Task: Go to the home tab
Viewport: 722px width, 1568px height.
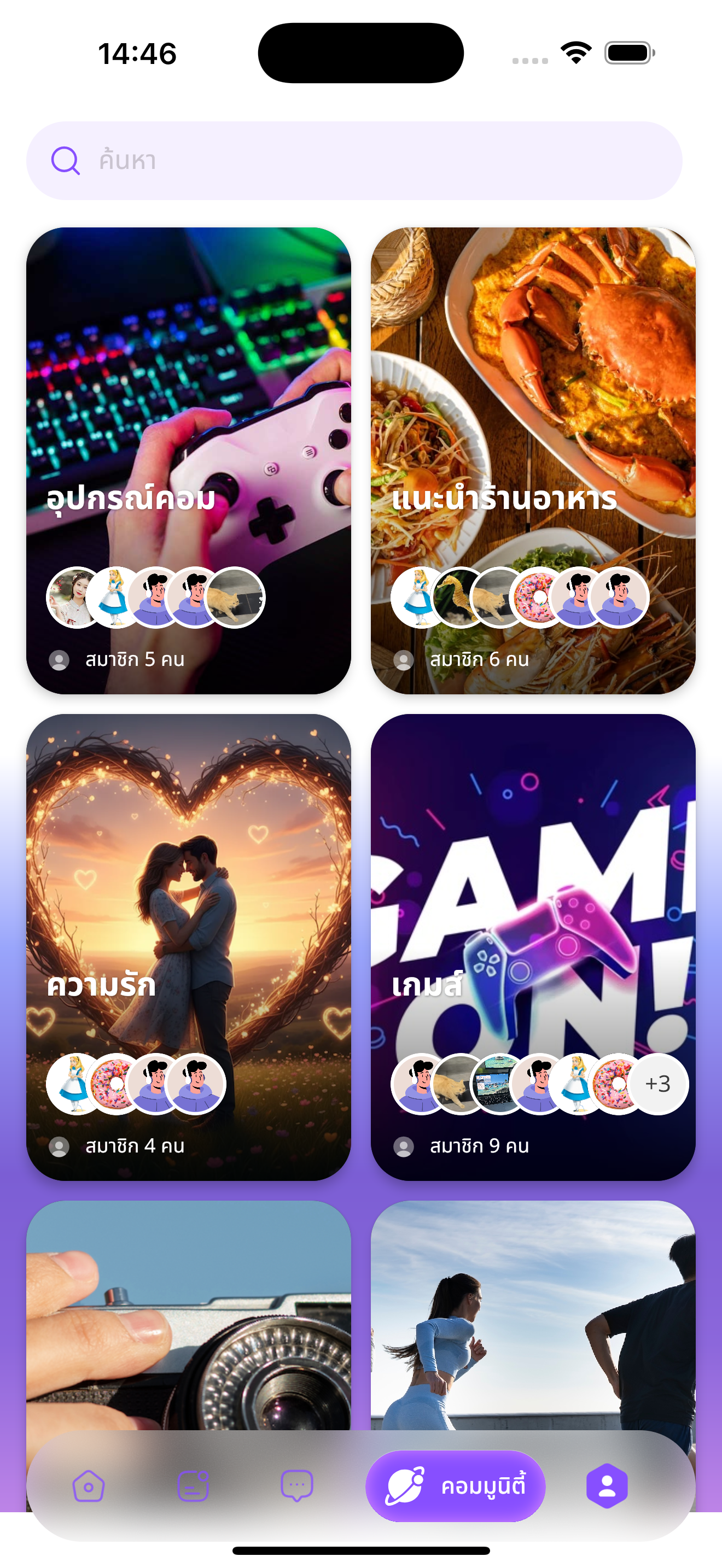Action: click(x=89, y=1486)
